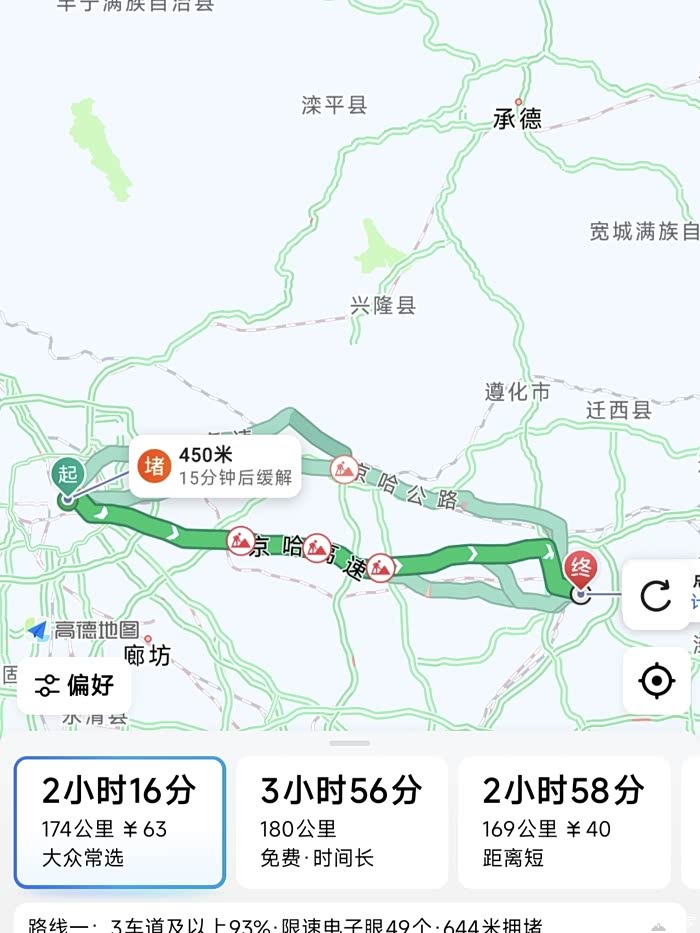Select the 2小时16分 route card
This screenshot has width=700, height=933.
[x=120, y=822]
